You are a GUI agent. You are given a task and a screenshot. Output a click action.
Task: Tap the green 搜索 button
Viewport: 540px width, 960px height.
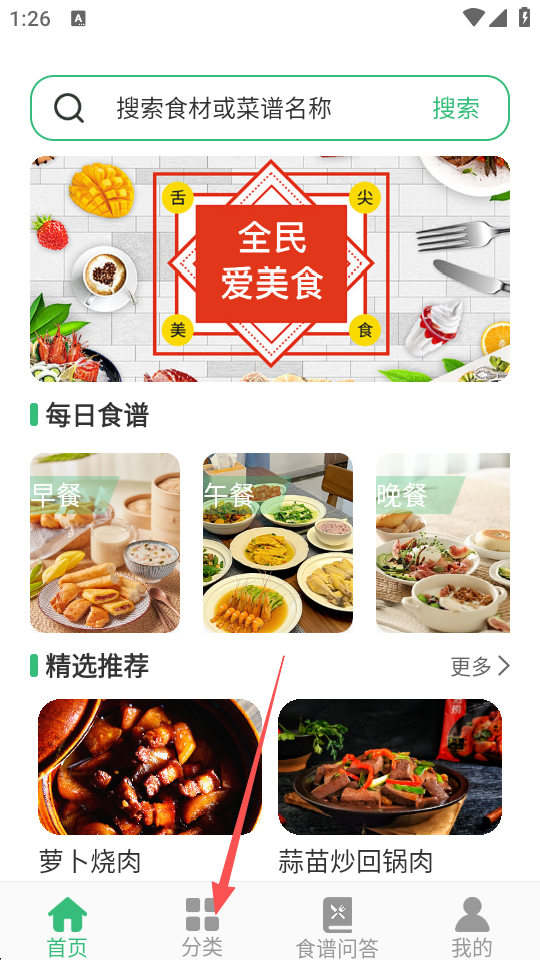click(x=456, y=108)
